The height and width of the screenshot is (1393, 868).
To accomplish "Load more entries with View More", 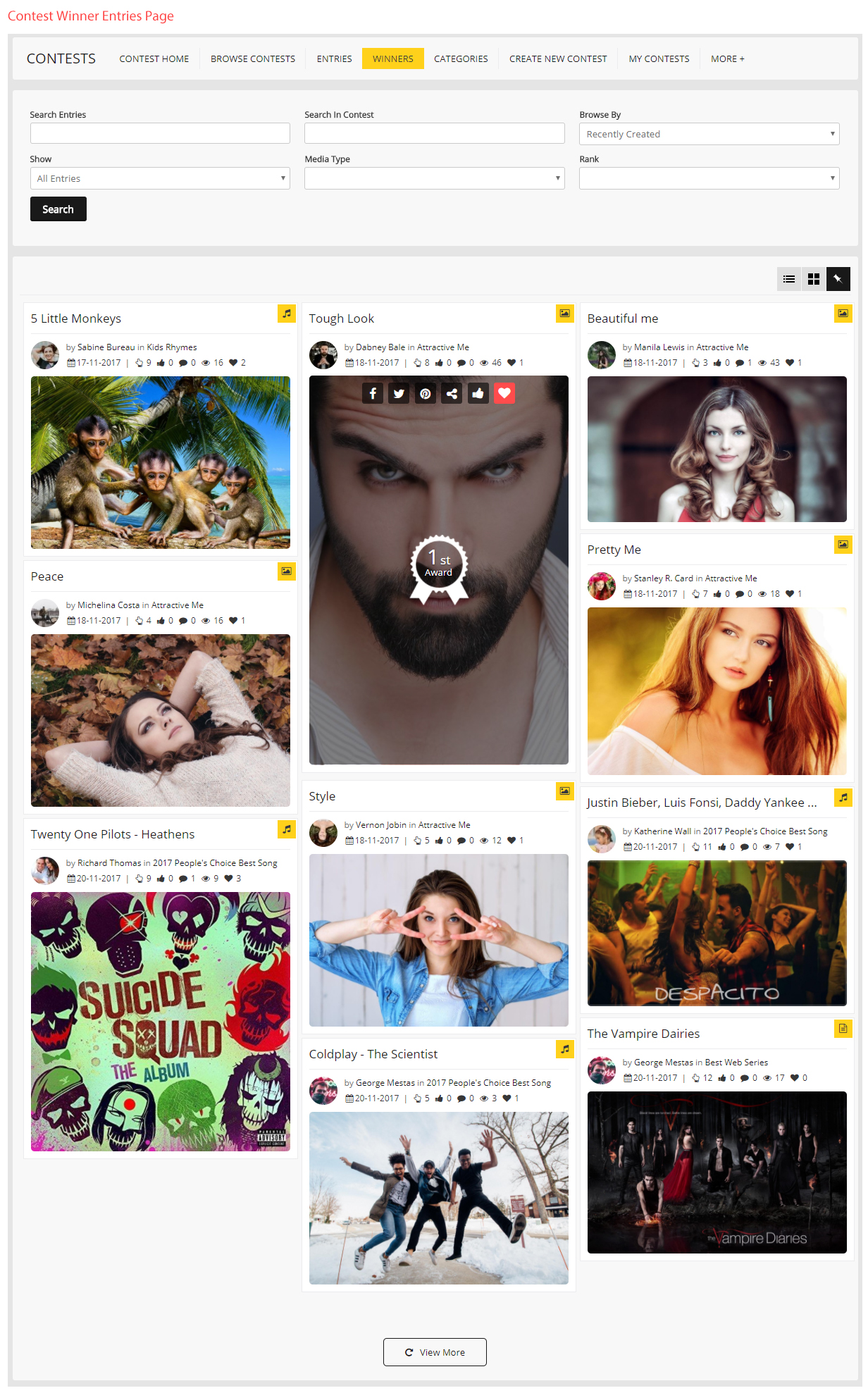I will [435, 1352].
